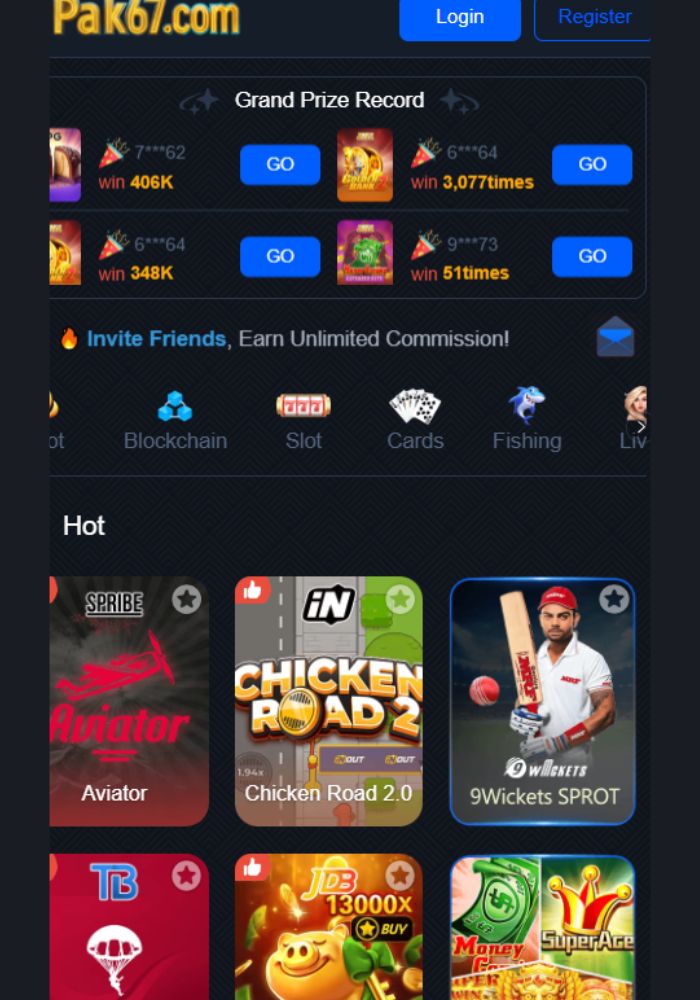Favorite the Aviator game with star
This screenshot has width=700, height=1000.
coord(186,599)
